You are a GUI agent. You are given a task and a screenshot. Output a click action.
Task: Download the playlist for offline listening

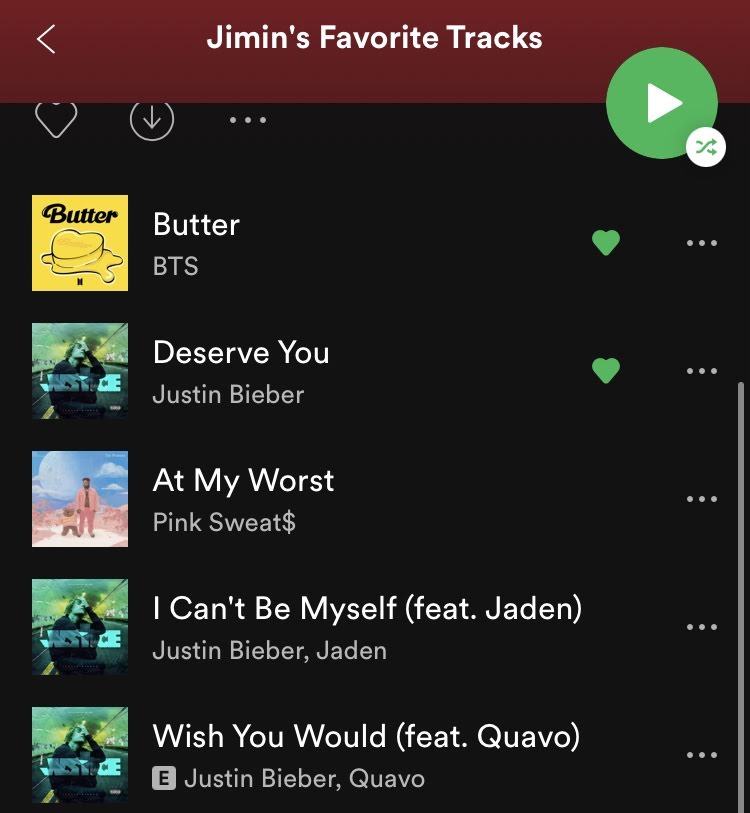click(152, 120)
